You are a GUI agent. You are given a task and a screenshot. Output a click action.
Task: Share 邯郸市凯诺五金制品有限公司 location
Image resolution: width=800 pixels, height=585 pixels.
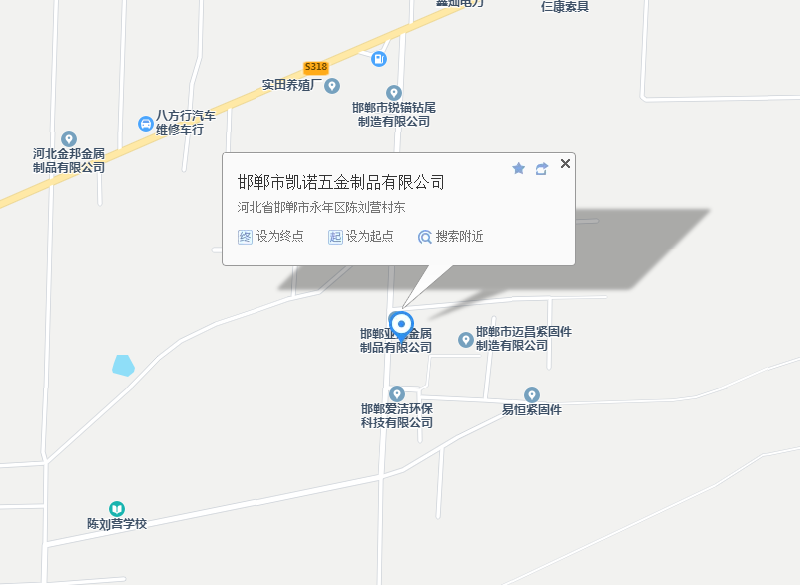(542, 169)
